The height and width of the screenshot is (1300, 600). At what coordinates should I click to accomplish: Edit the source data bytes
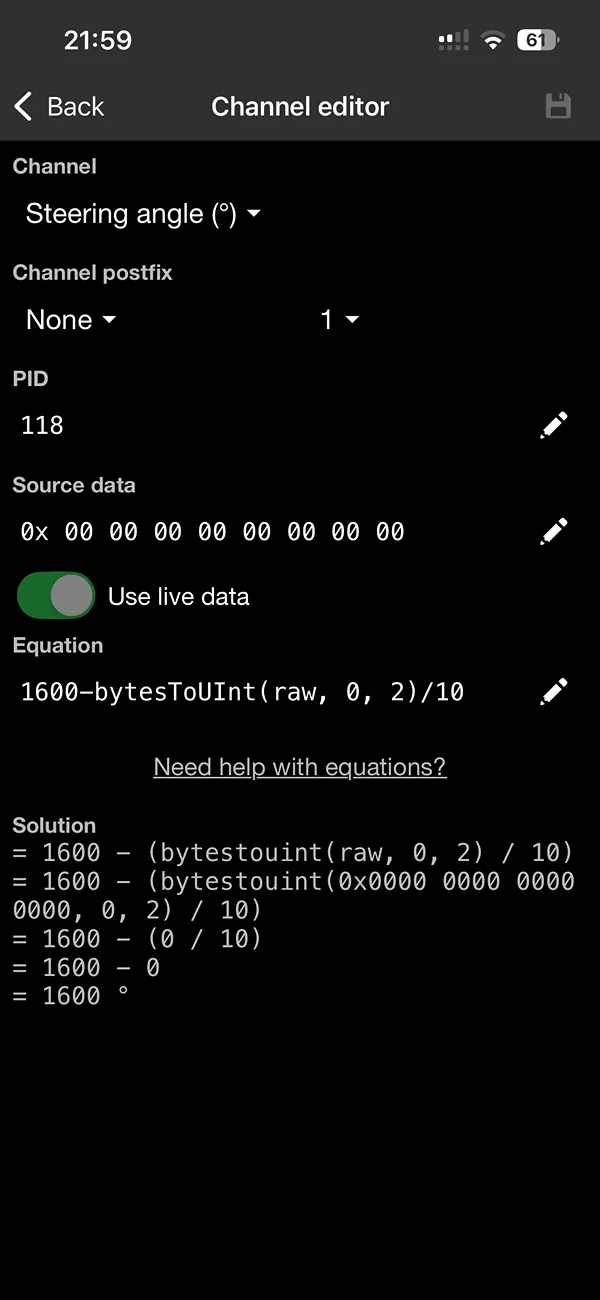tap(554, 531)
